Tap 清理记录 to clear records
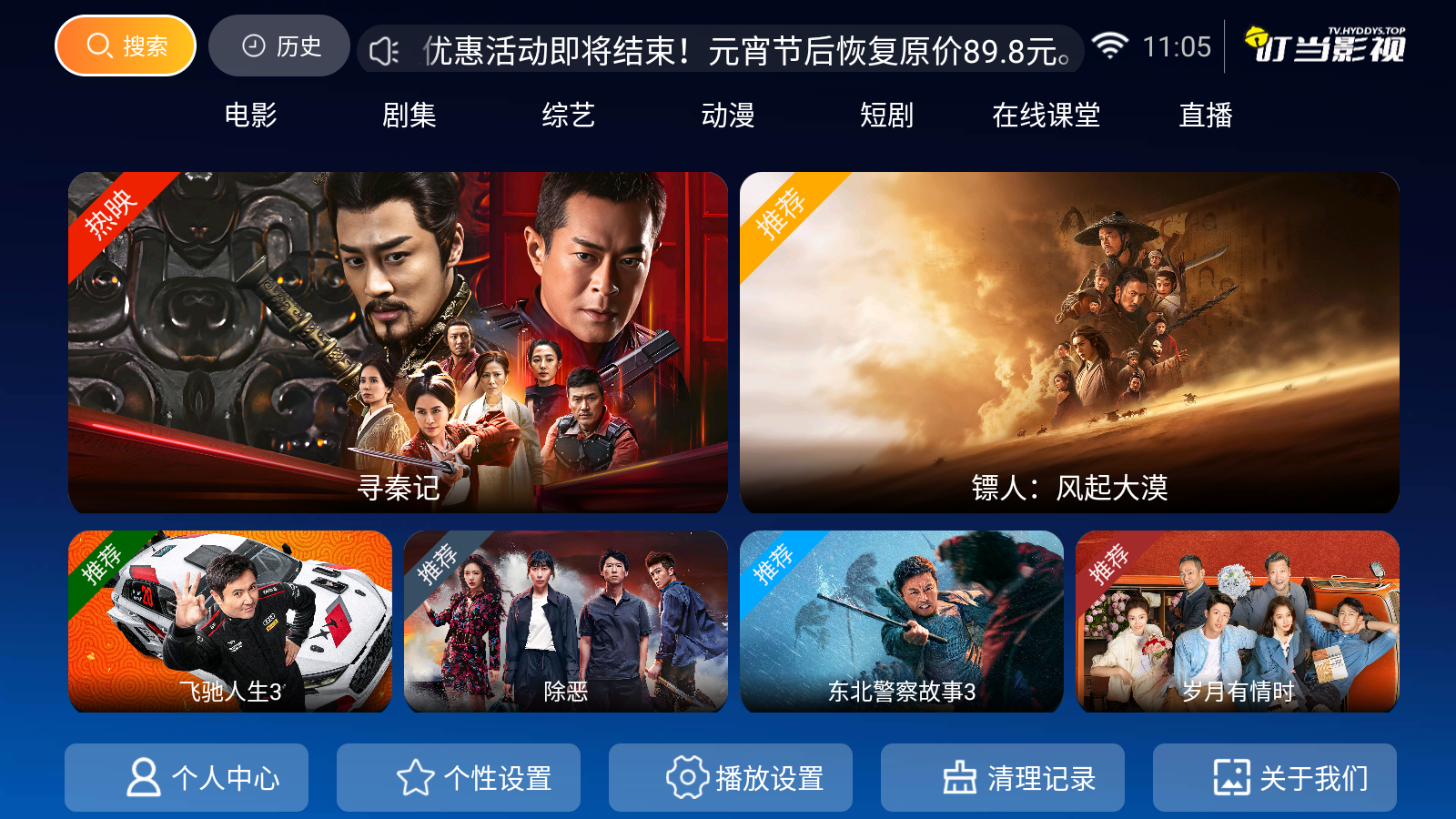Screen dimensions: 1456x819 tap(1003, 777)
